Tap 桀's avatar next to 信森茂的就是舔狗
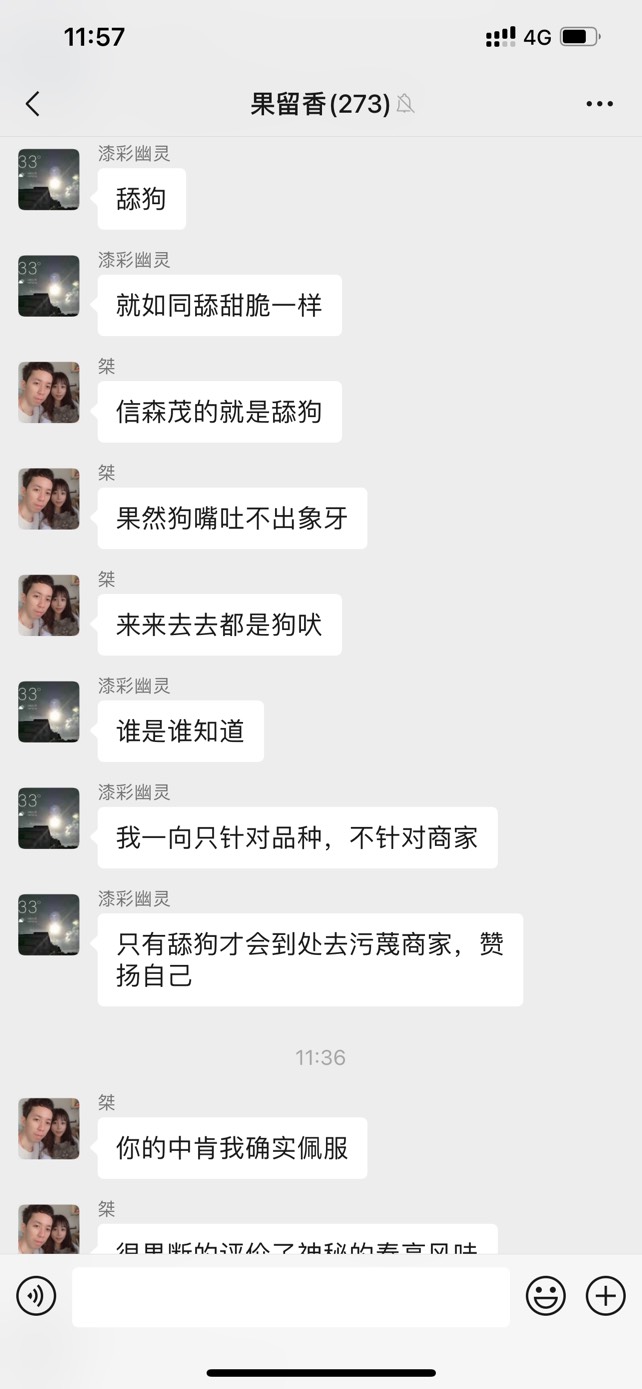This screenshot has width=642, height=1389. pos(49,393)
